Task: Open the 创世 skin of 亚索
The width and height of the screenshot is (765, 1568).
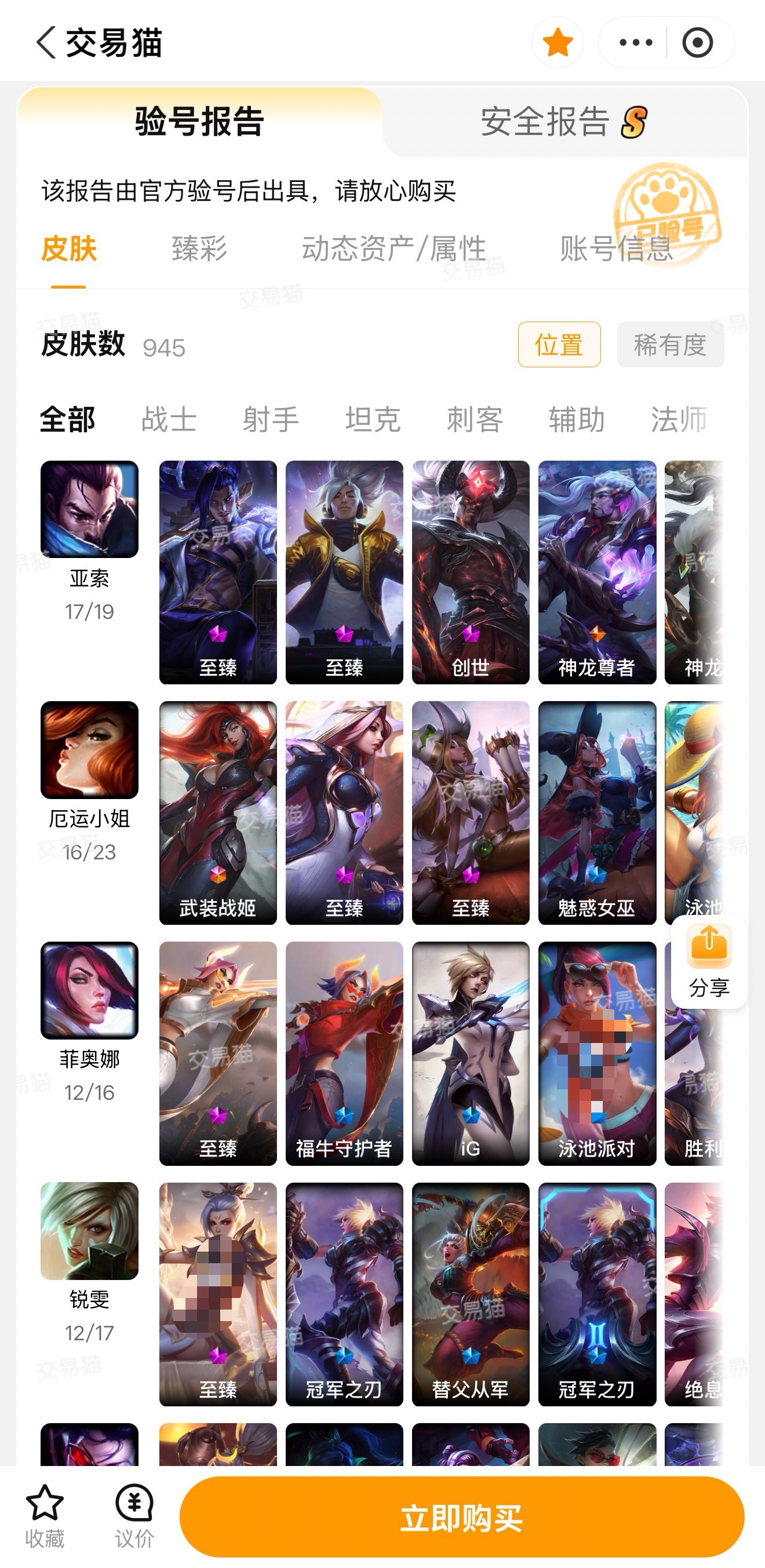Action: 471,572
